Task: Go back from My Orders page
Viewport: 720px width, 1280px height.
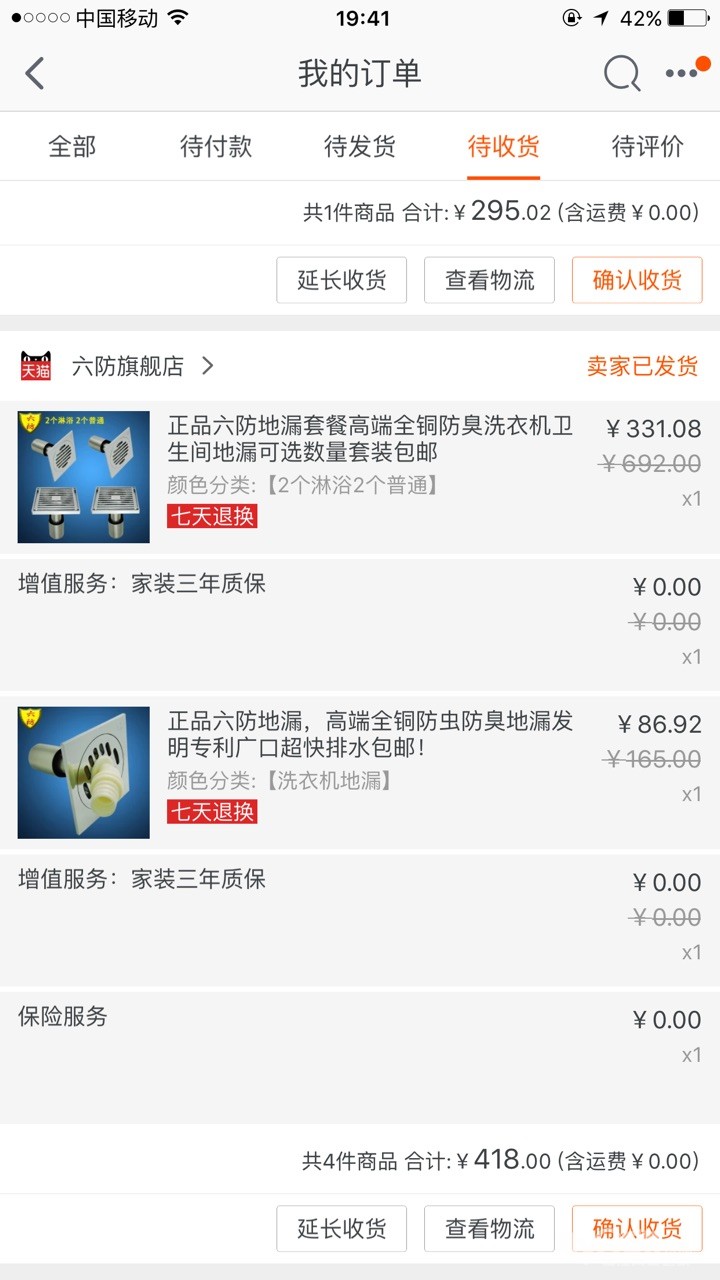Action: pyautogui.click(x=35, y=74)
